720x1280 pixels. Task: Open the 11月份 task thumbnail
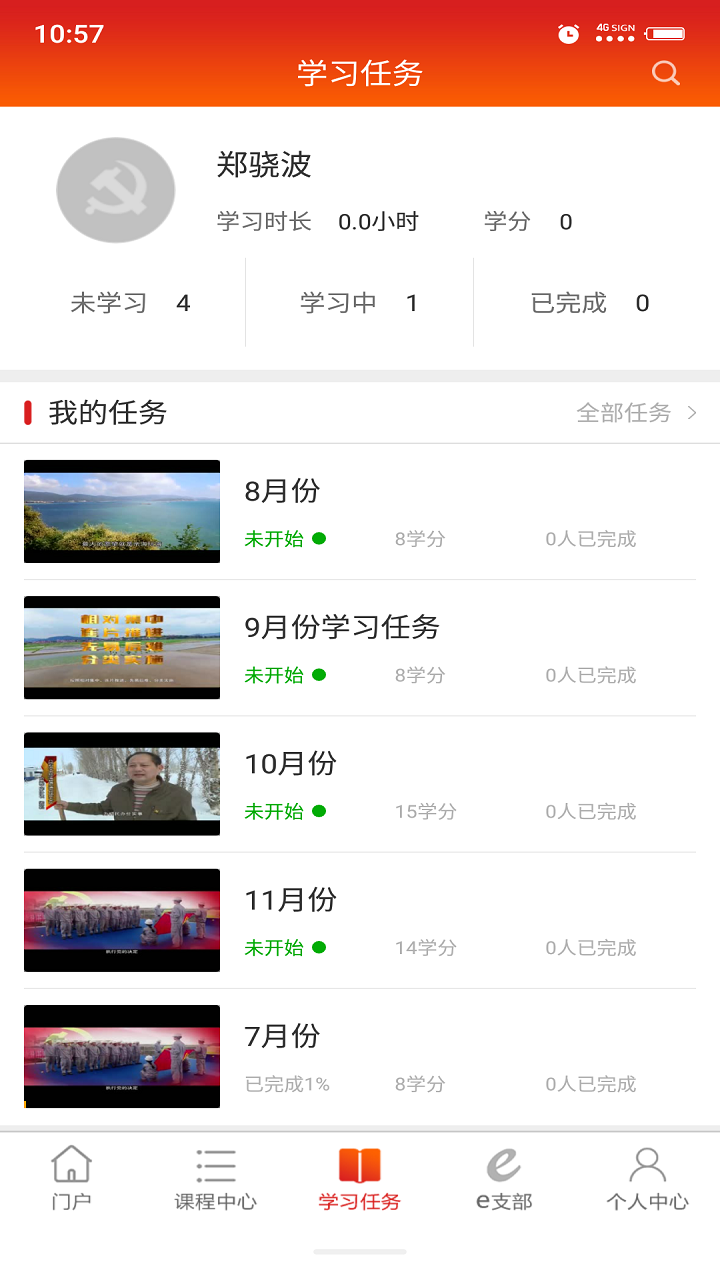(121, 920)
